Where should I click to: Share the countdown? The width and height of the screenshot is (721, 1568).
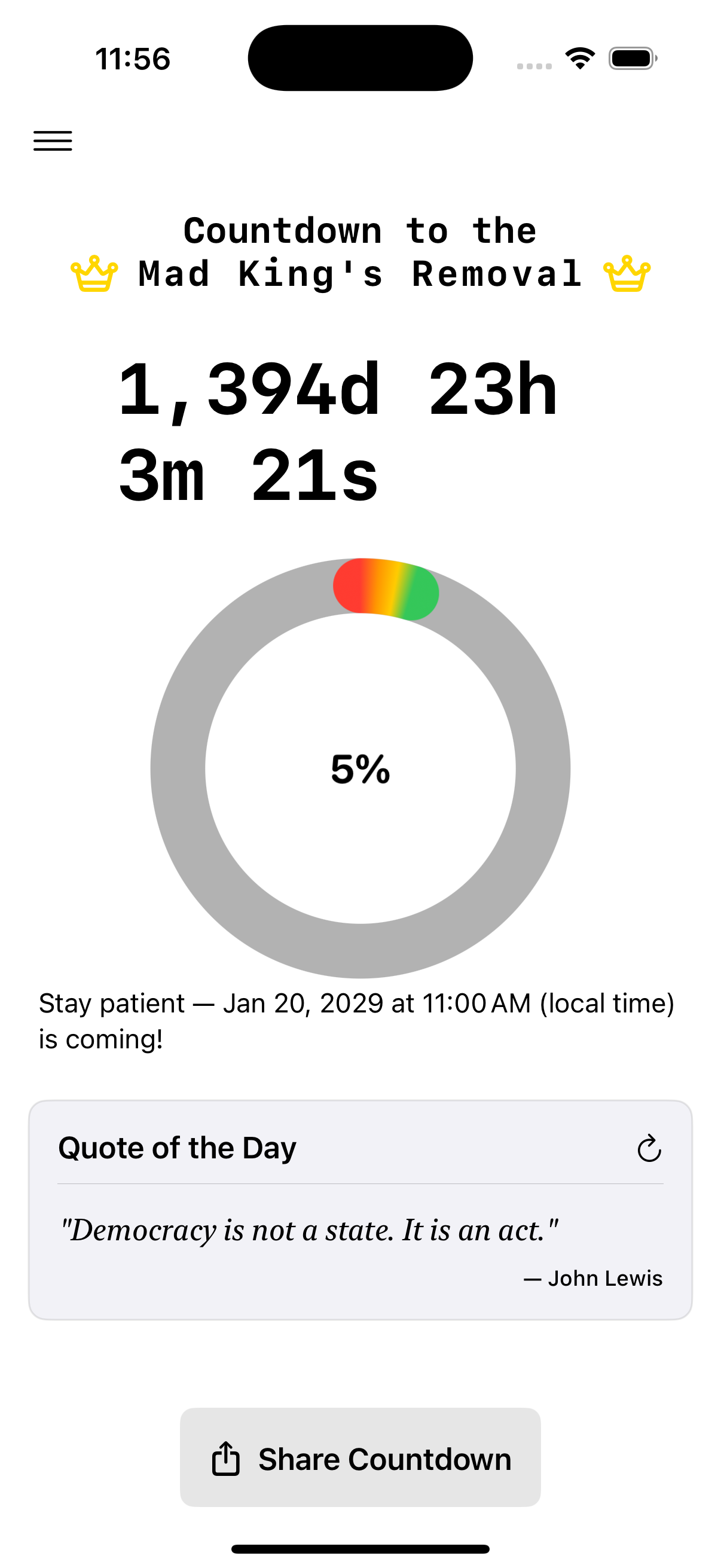point(360,1459)
